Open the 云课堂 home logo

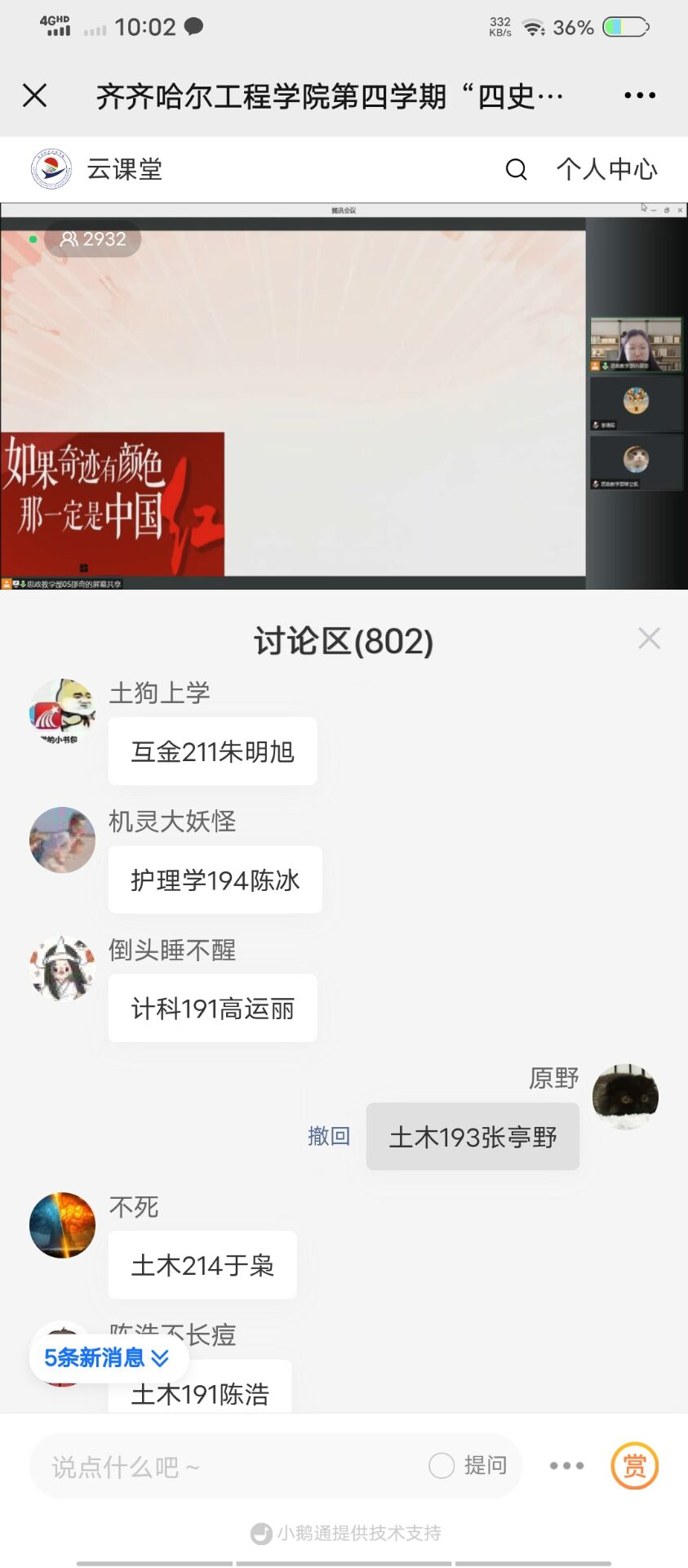coord(51,169)
